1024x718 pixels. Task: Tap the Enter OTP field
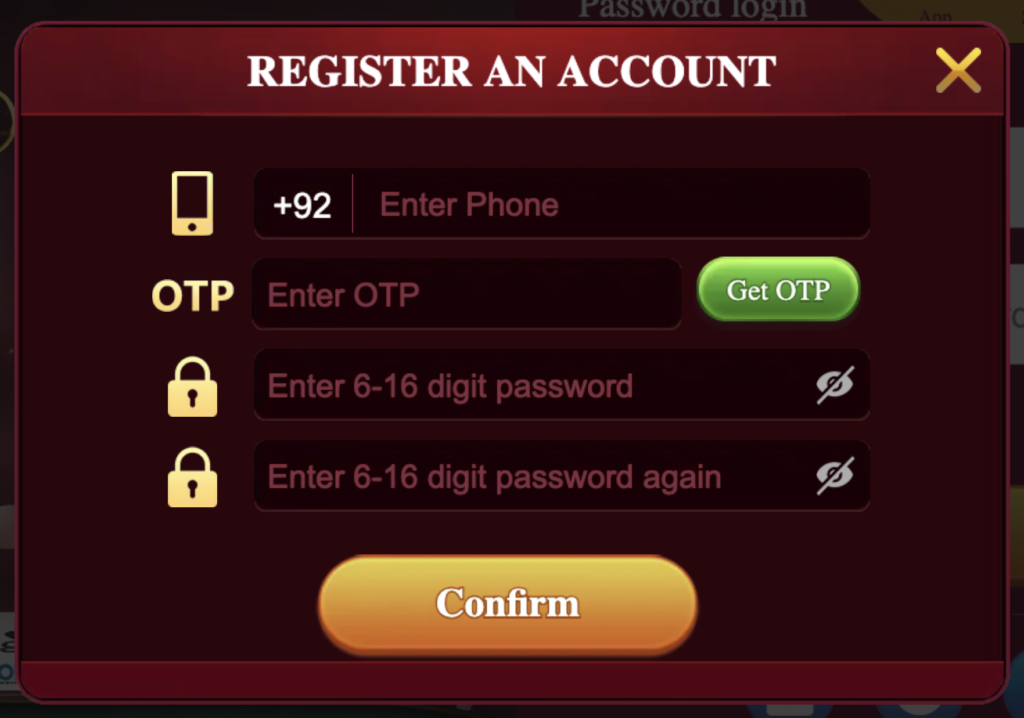466,295
